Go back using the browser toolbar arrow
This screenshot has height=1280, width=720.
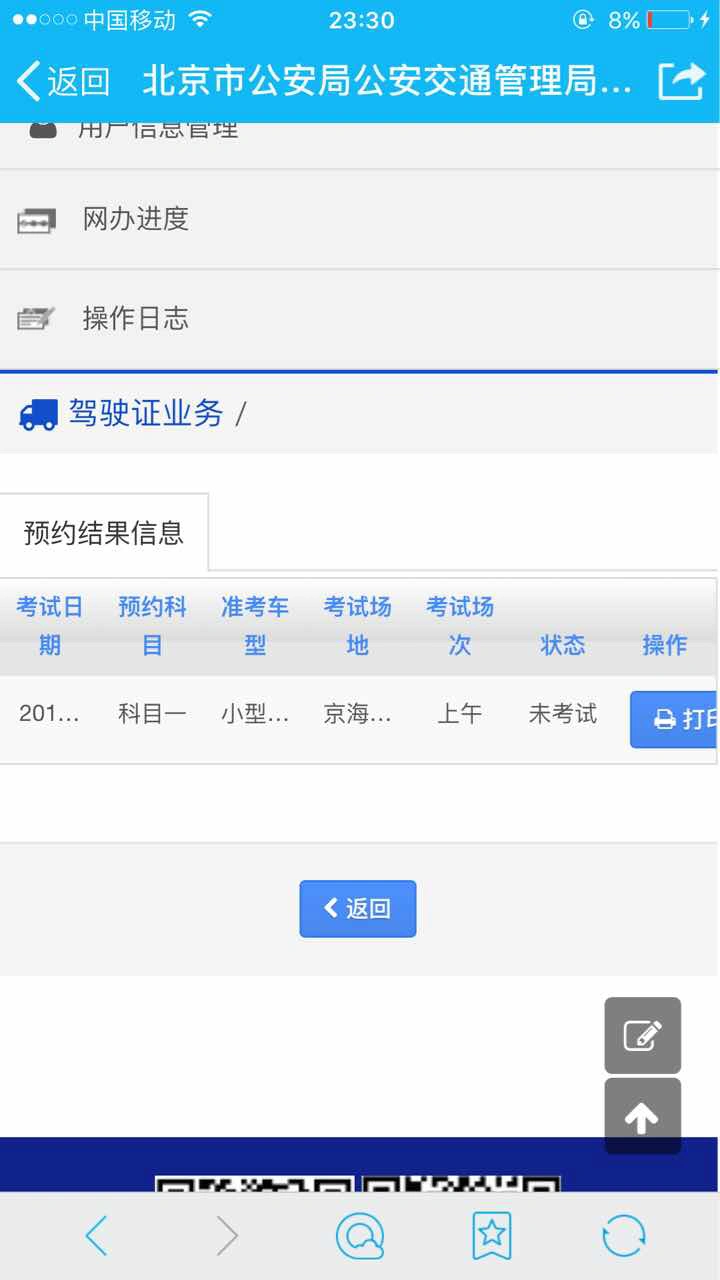pyautogui.click(x=97, y=1236)
